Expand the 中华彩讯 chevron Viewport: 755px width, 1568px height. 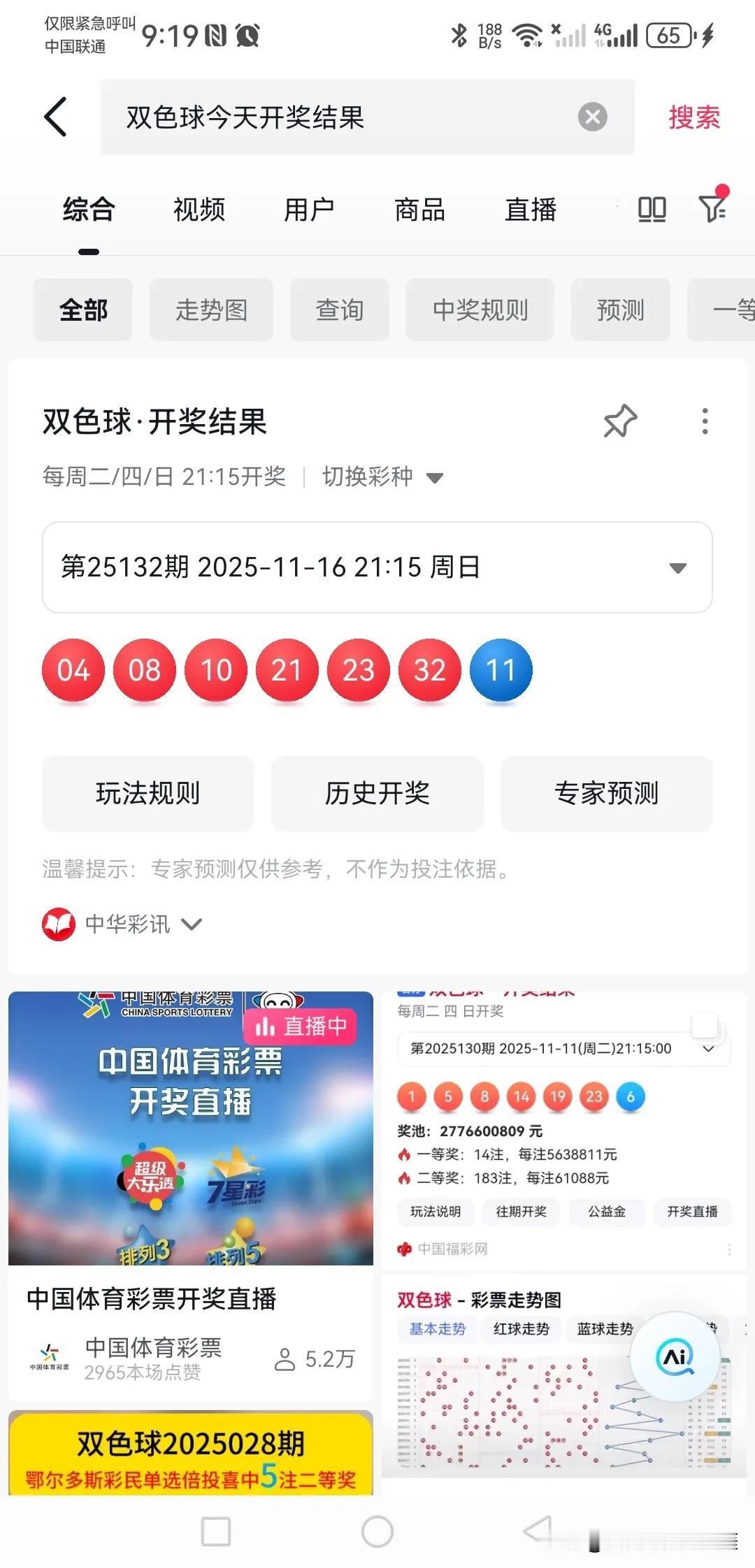pos(192,924)
